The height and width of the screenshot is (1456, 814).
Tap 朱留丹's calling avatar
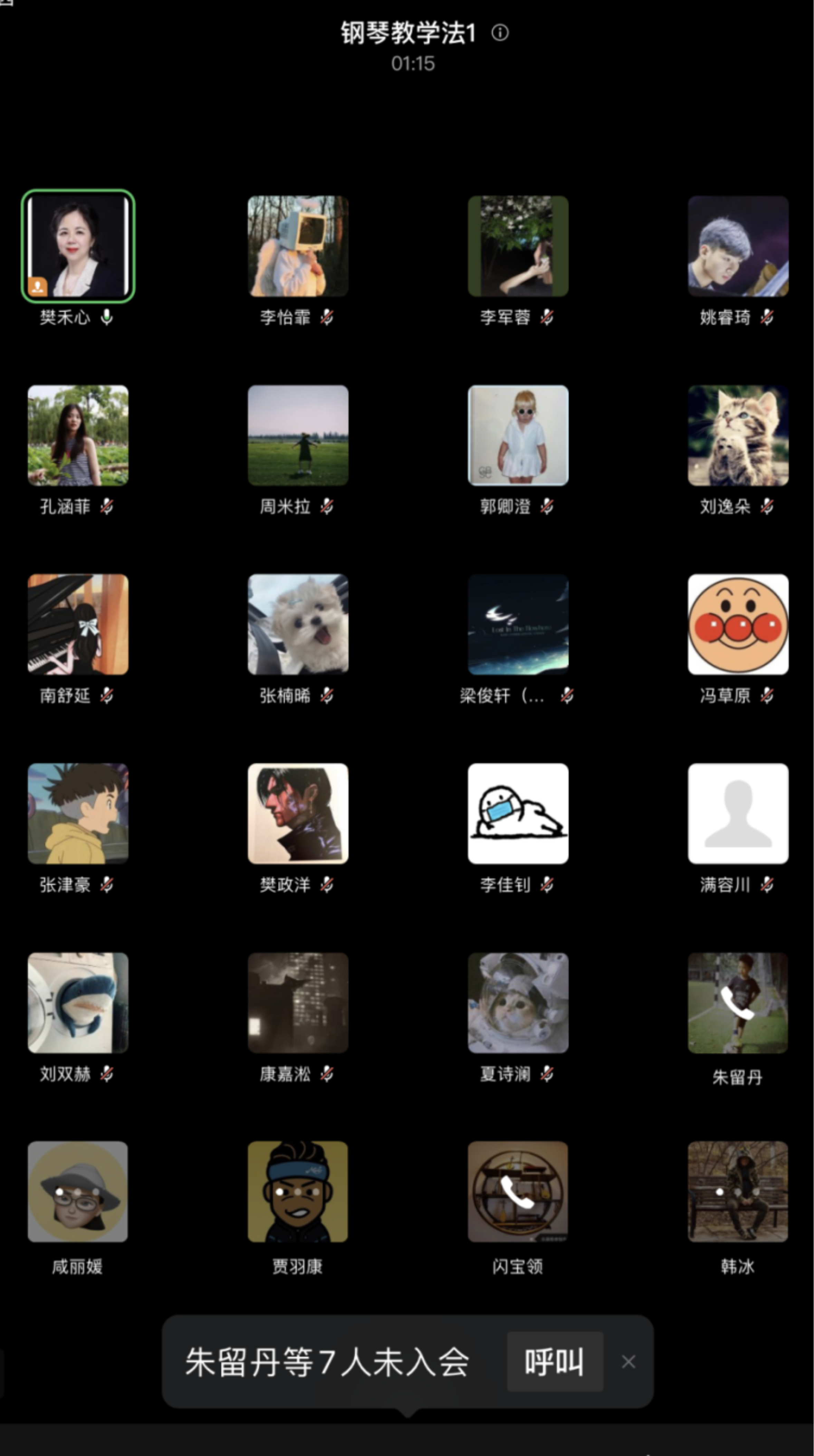tap(738, 1003)
